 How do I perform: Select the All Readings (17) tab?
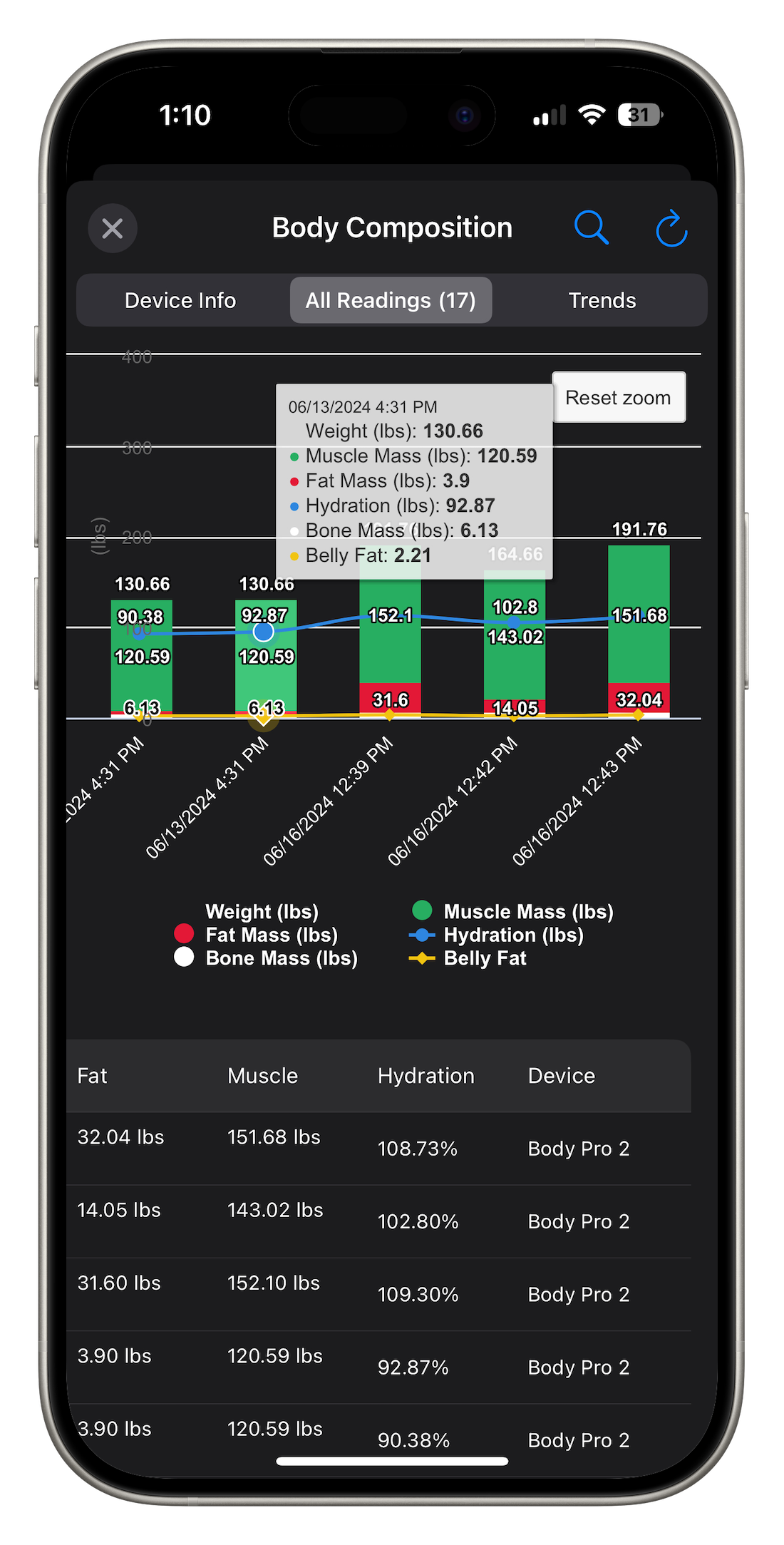point(391,300)
